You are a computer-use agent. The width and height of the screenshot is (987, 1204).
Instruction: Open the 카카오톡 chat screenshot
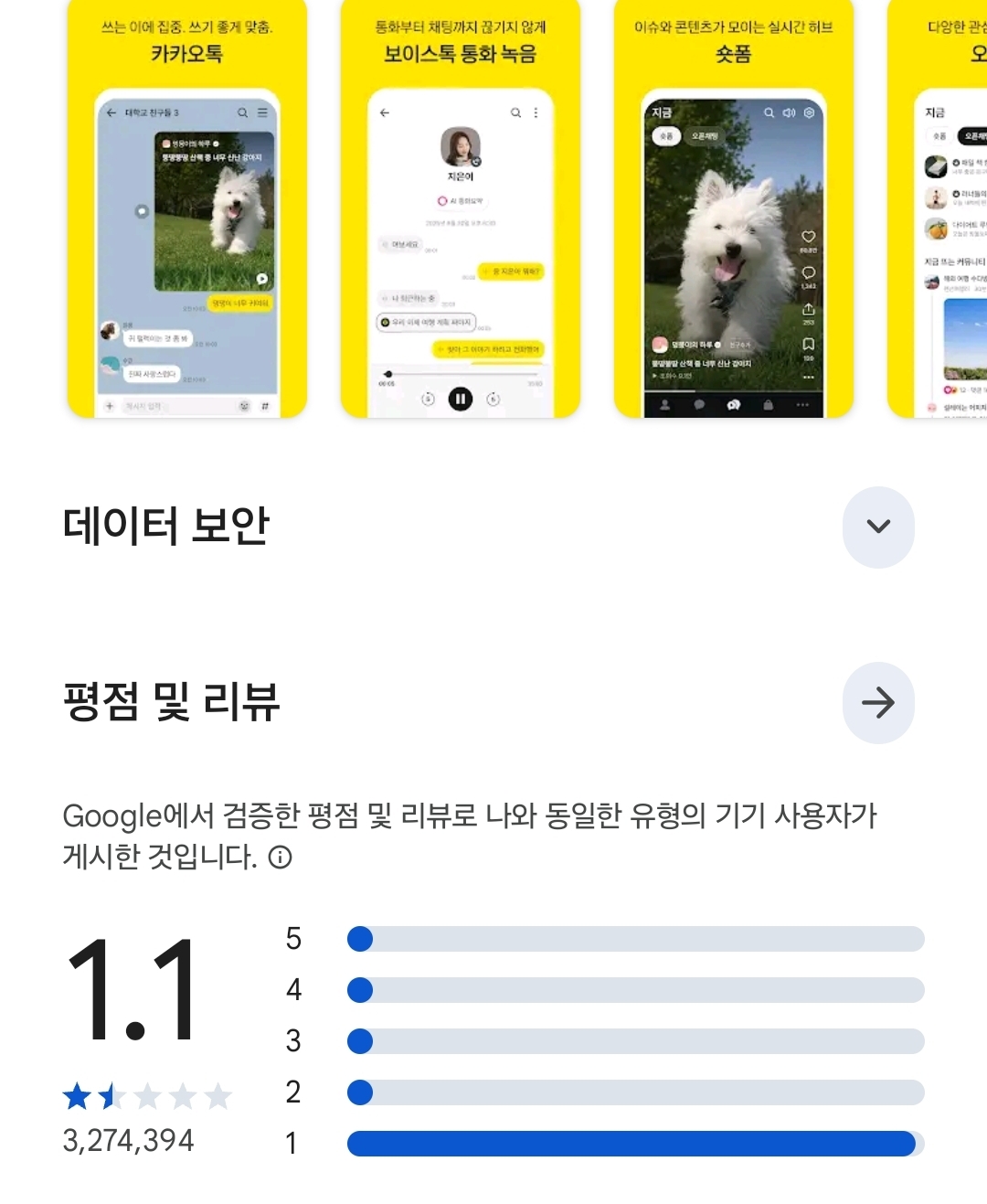point(186,210)
